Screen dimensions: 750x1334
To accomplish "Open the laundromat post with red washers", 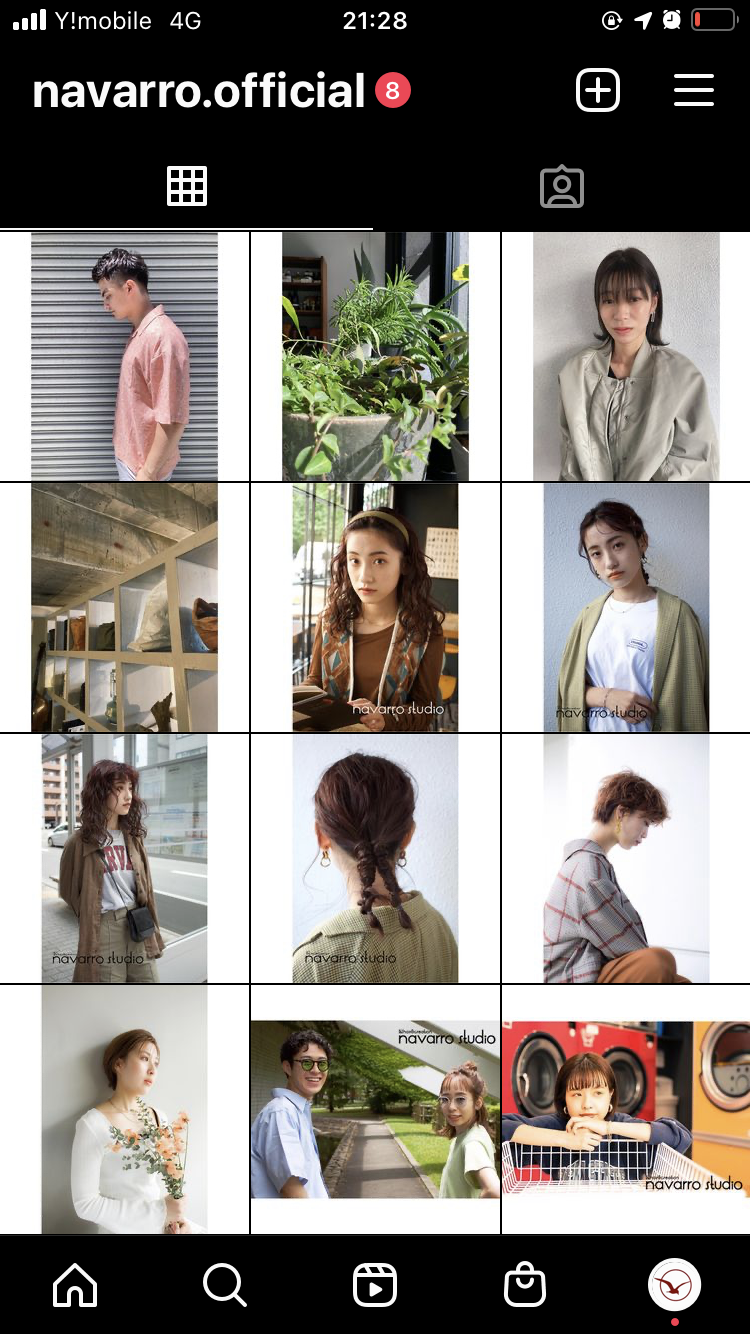I will (x=626, y=1110).
